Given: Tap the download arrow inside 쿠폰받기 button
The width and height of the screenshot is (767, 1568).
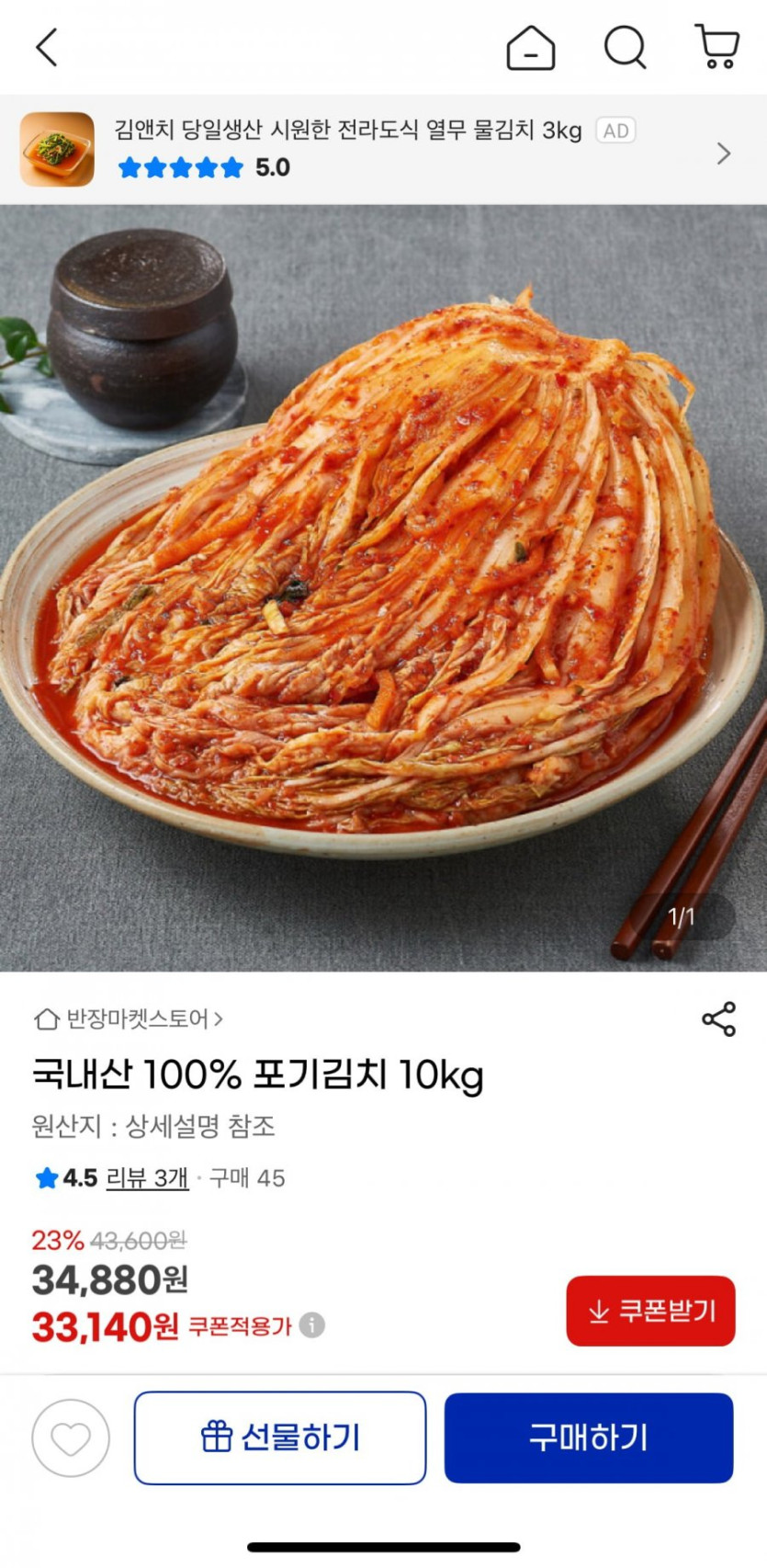Looking at the screenshot, I should click(x=598, y=1312).
